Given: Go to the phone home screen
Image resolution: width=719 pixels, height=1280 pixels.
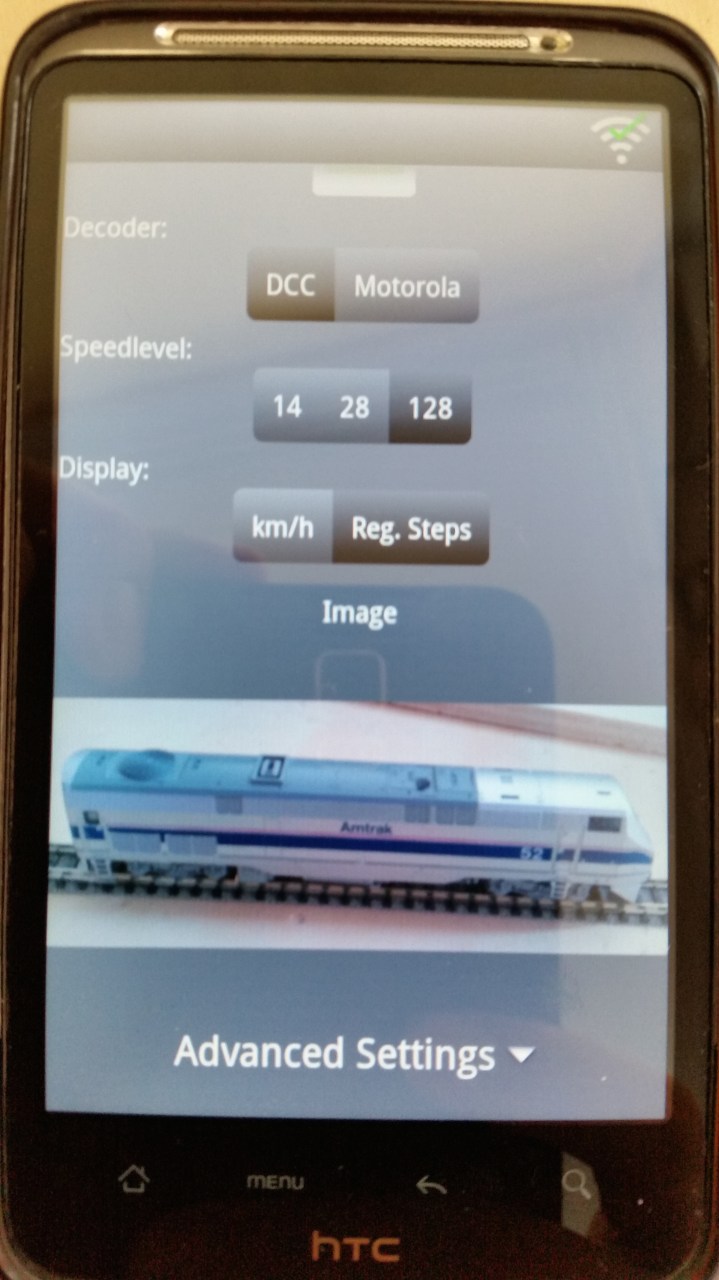Looking at the screenshot, I should (x=133, y=1180).
